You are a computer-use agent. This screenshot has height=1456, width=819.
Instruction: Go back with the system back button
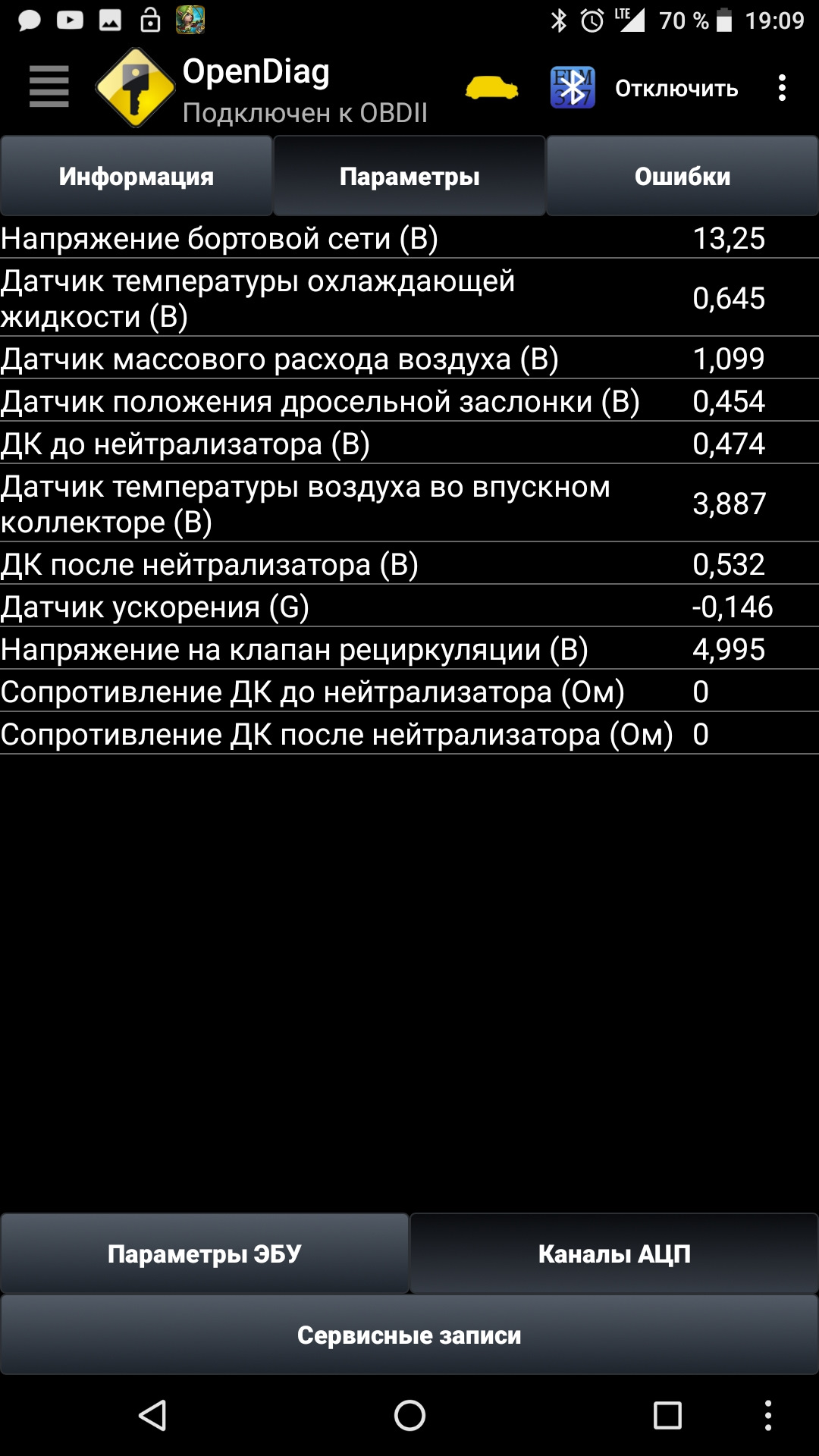(x=153, y=1415)
